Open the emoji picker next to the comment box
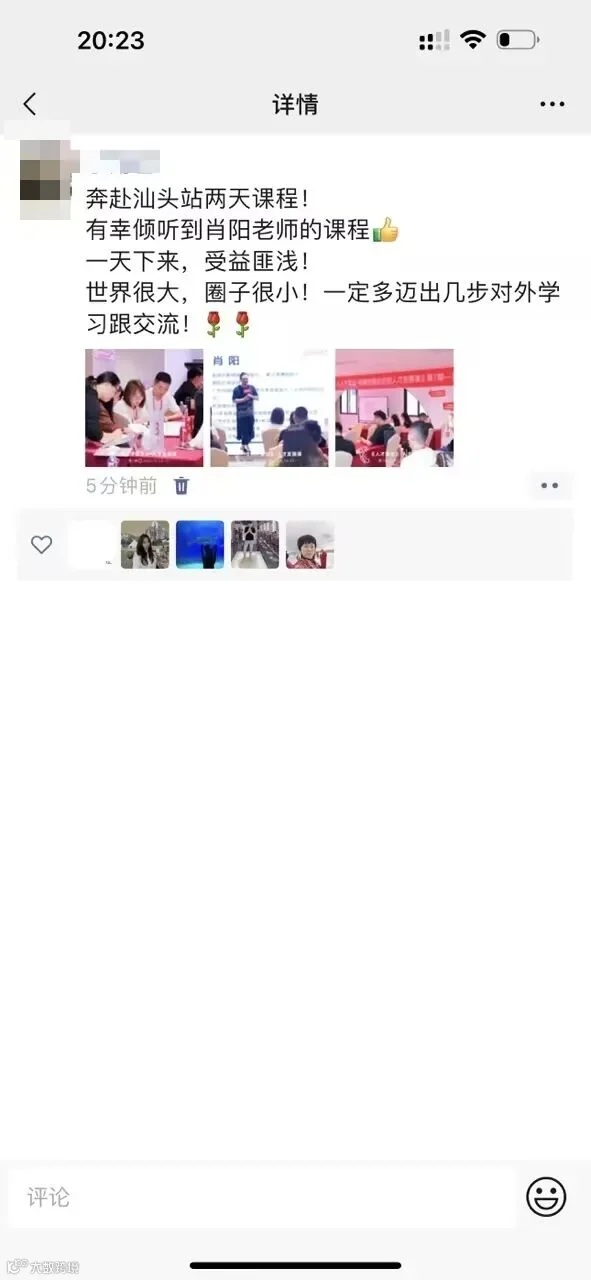The height and width of the screenshot is (1280, 591). coord(546,1197)
